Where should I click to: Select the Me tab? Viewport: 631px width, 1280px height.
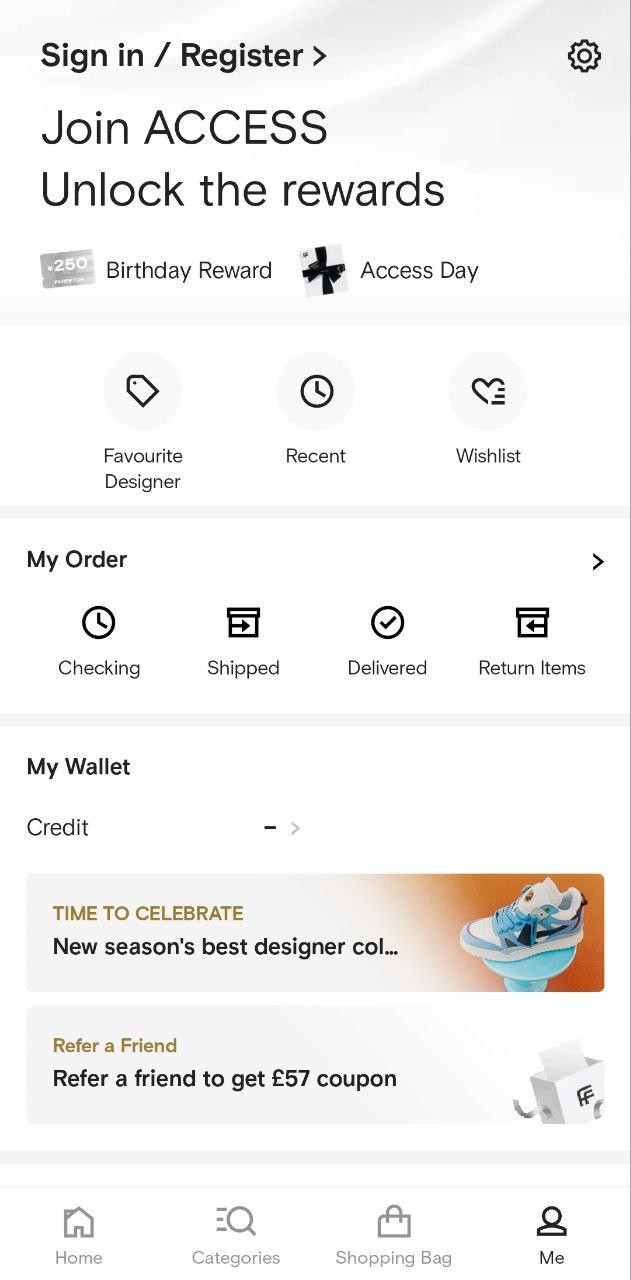tap(552, 1235)
